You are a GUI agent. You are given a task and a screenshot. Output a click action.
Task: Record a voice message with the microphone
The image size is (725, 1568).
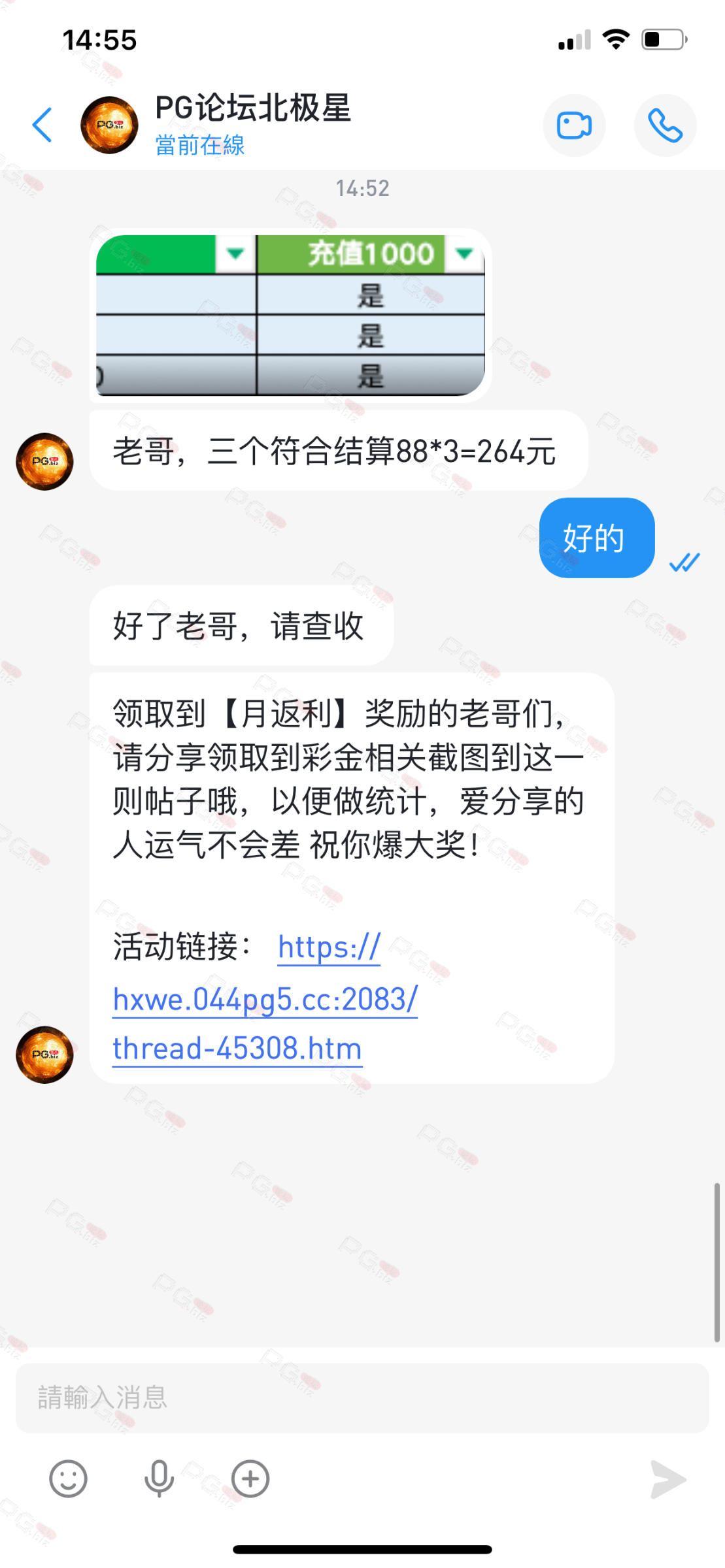[159, 1478]
